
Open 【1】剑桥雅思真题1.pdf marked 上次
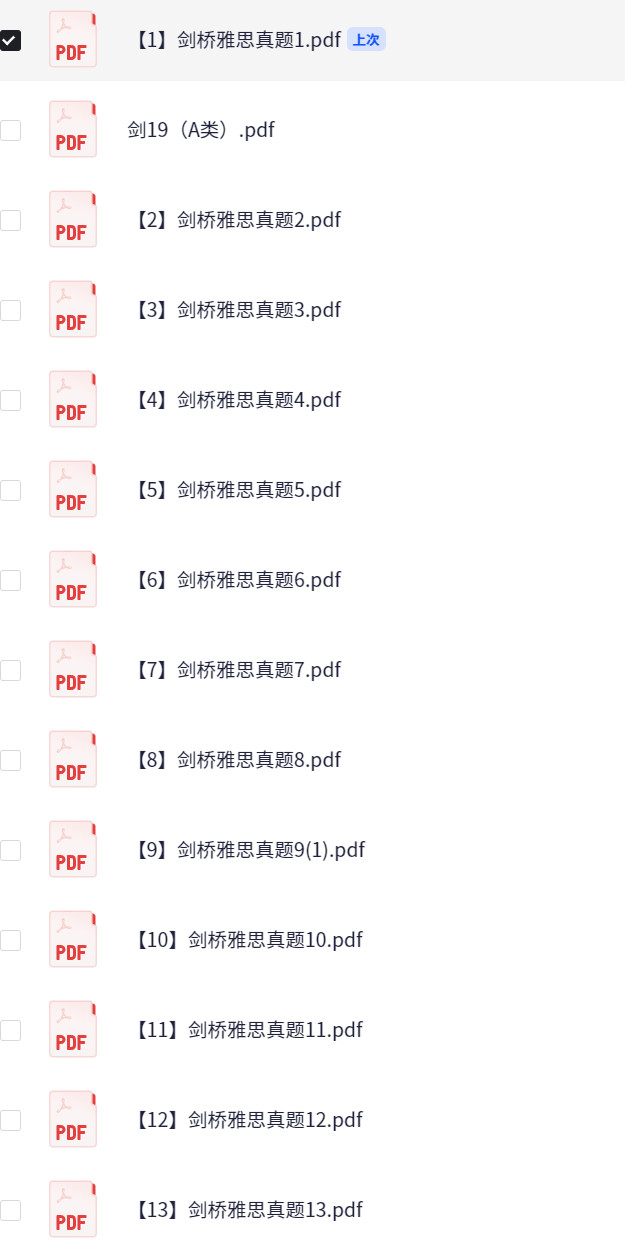[238, 40]
